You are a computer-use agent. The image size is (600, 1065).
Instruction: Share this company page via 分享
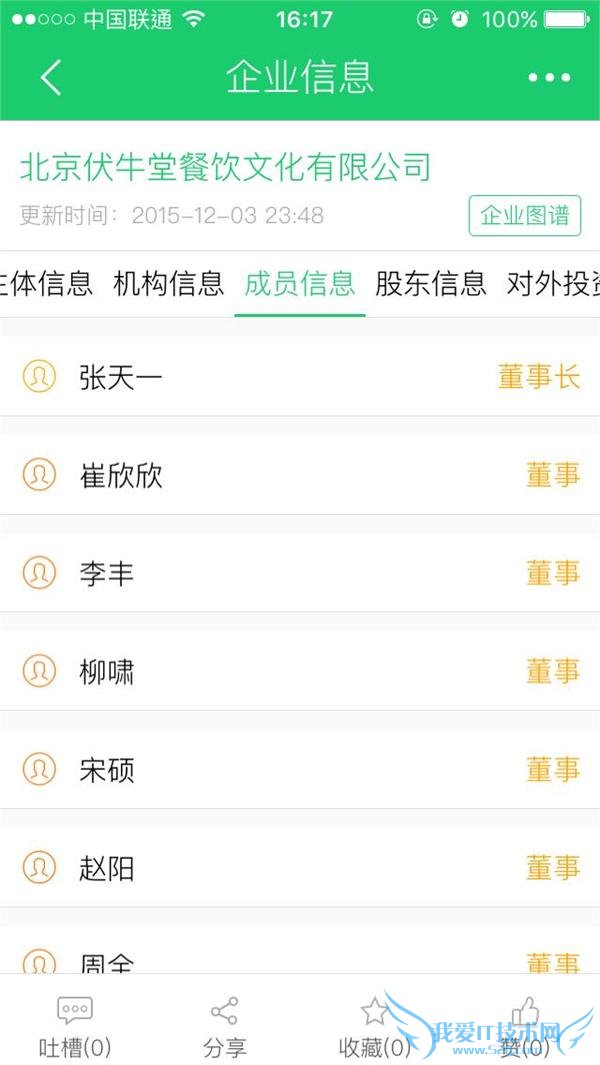point(225,1026)
